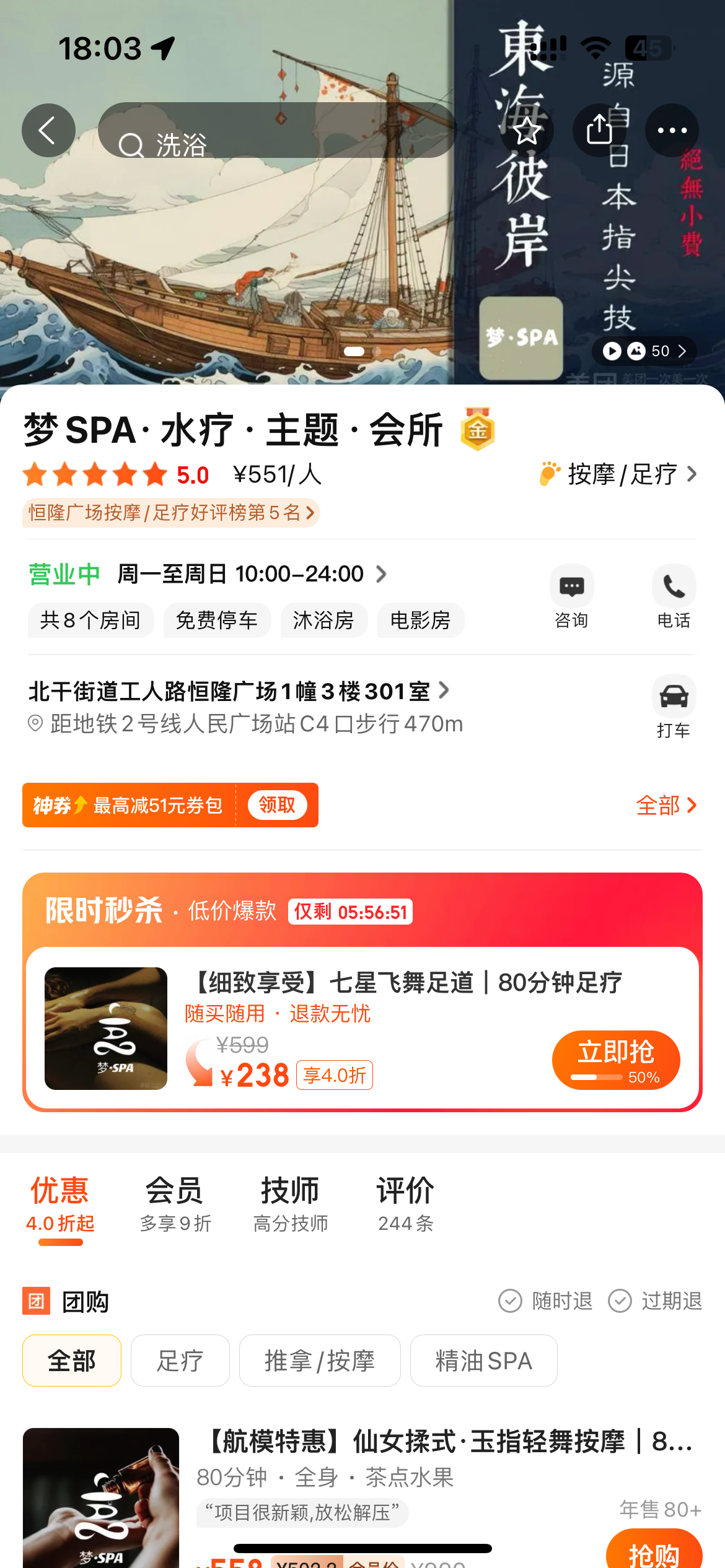Open 恒隆广场按摩/足疗好评榜 ranking
This screenshot has height=1568, width=725.
coord(171,513)
